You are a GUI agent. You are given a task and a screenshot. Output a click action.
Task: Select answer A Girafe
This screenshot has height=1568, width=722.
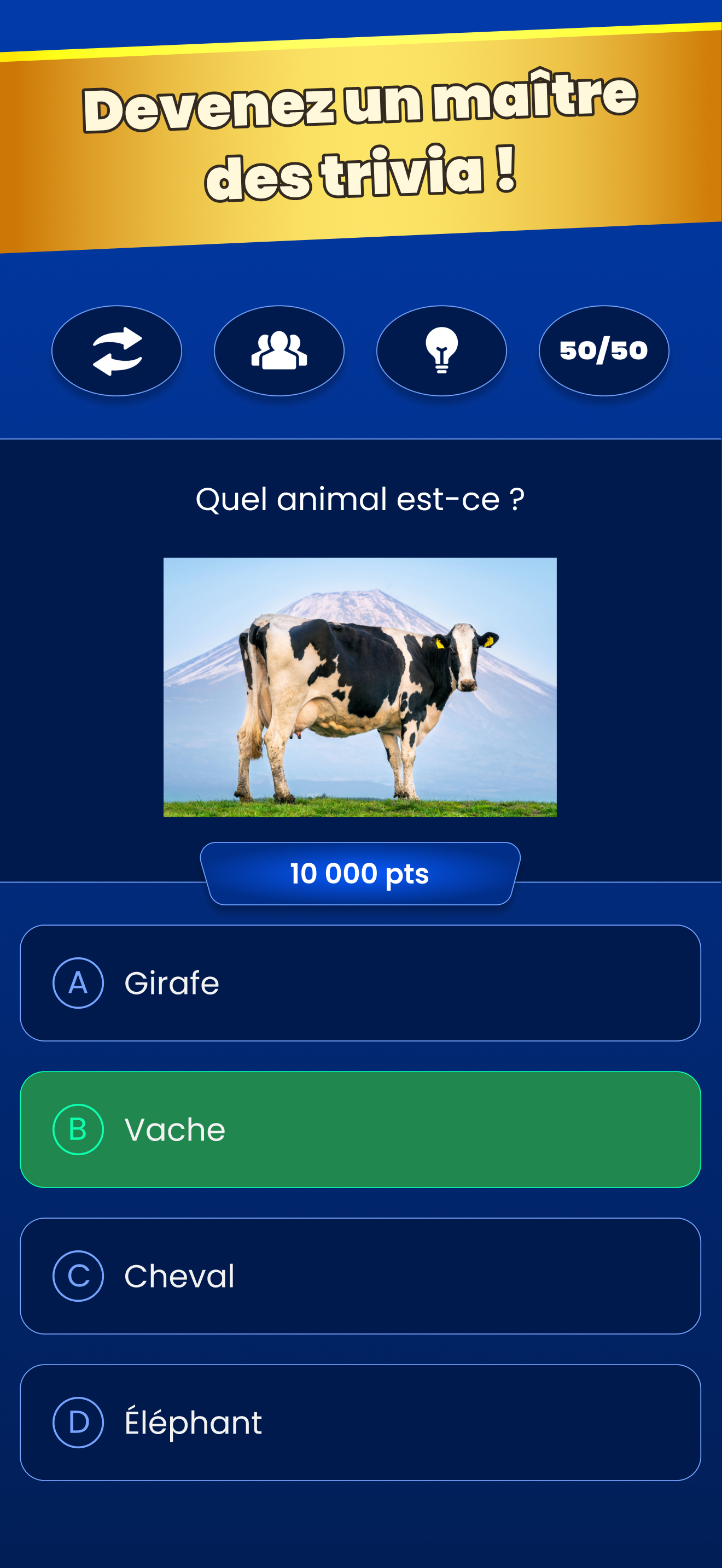coord(361,983)
